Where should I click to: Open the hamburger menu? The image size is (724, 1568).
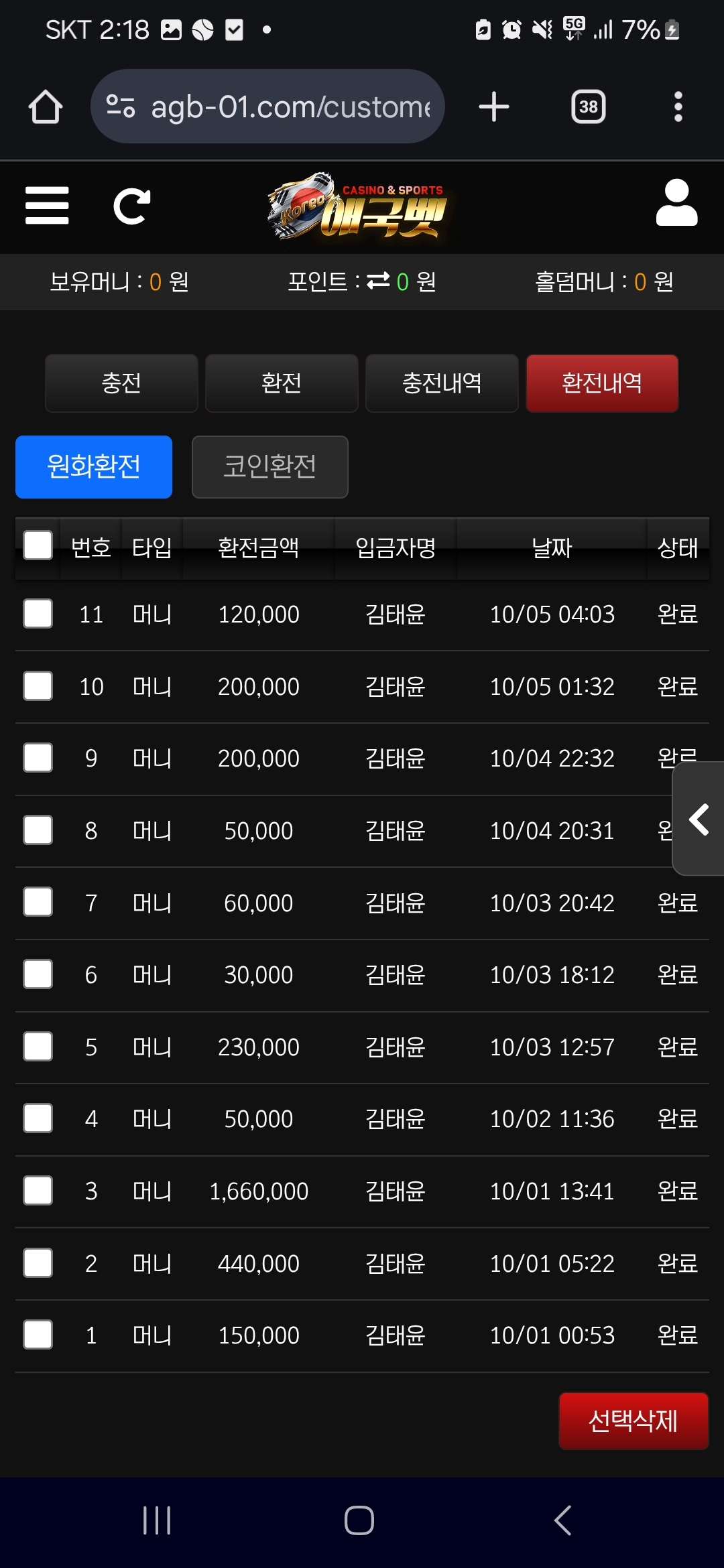point(47,206)
